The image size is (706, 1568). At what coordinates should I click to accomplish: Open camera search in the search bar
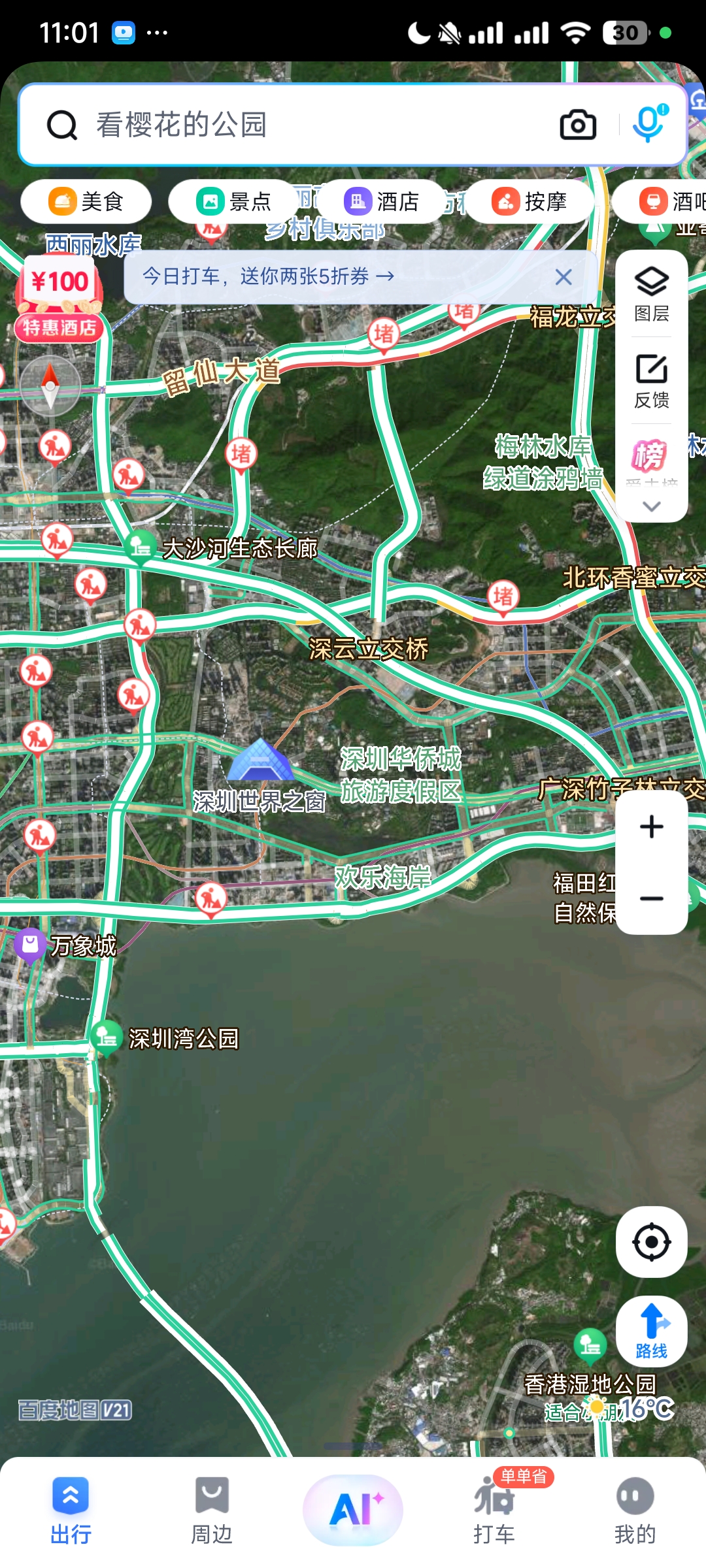pyautogui.click(x=578, y=125)
